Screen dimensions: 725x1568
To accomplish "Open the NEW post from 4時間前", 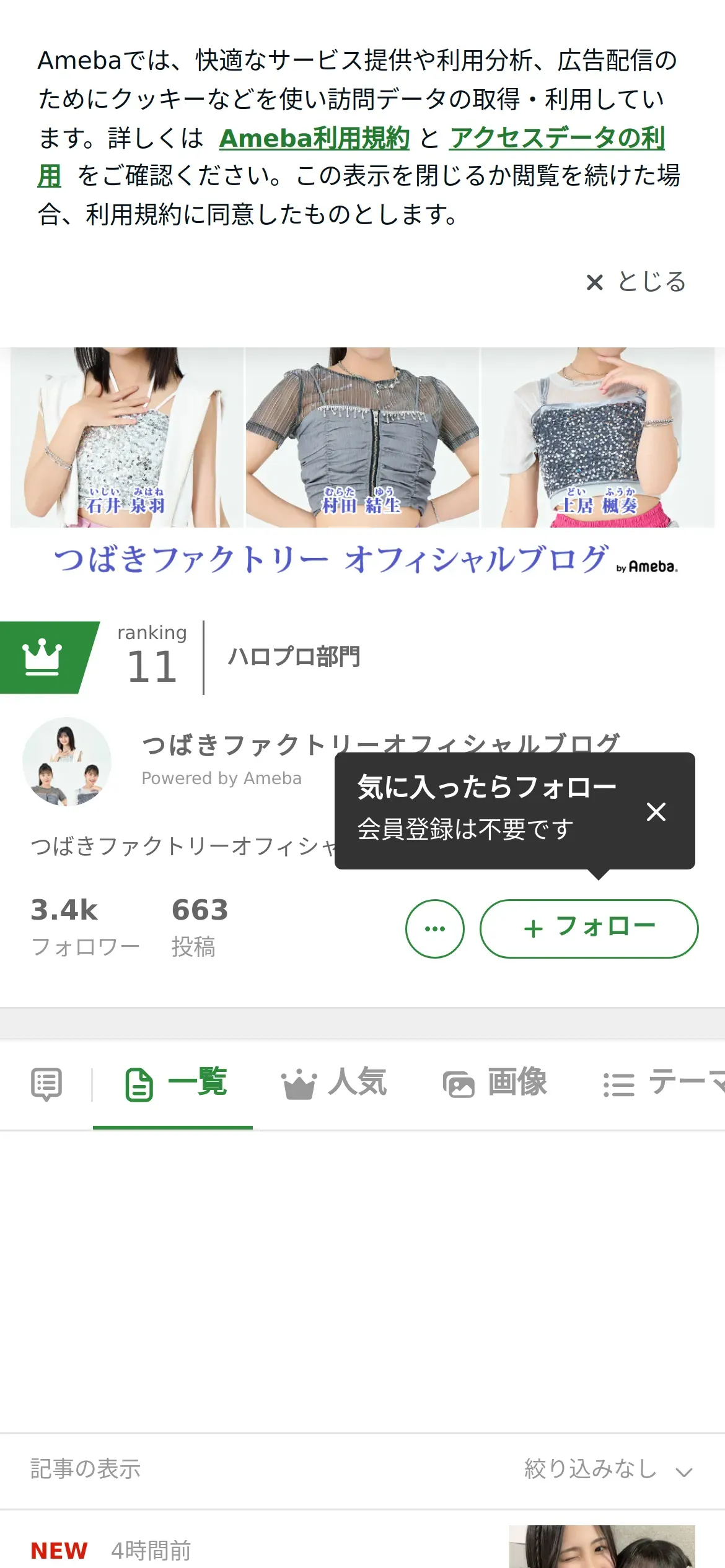I will pos(362,1541).
